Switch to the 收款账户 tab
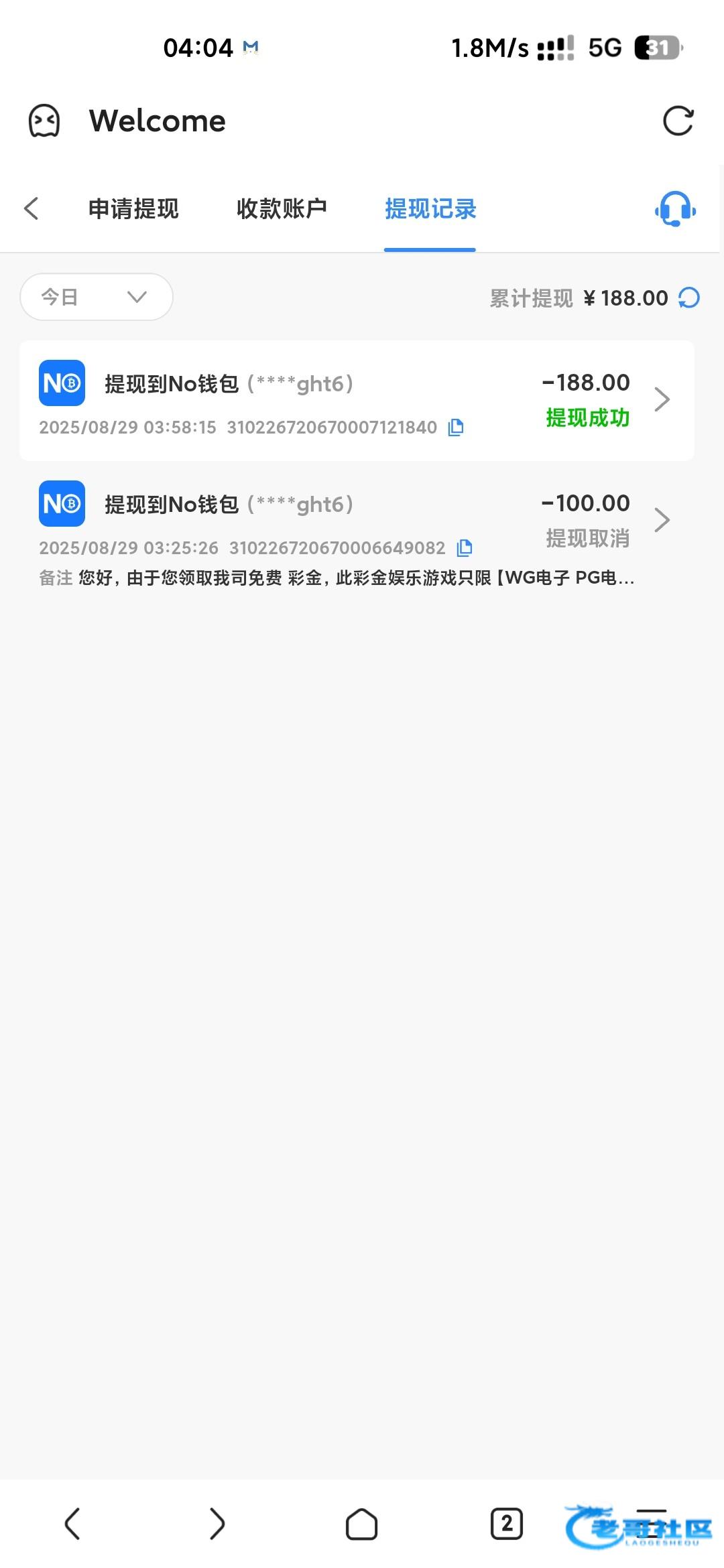This screenshot has height=1568, width=724. (282, 209)
